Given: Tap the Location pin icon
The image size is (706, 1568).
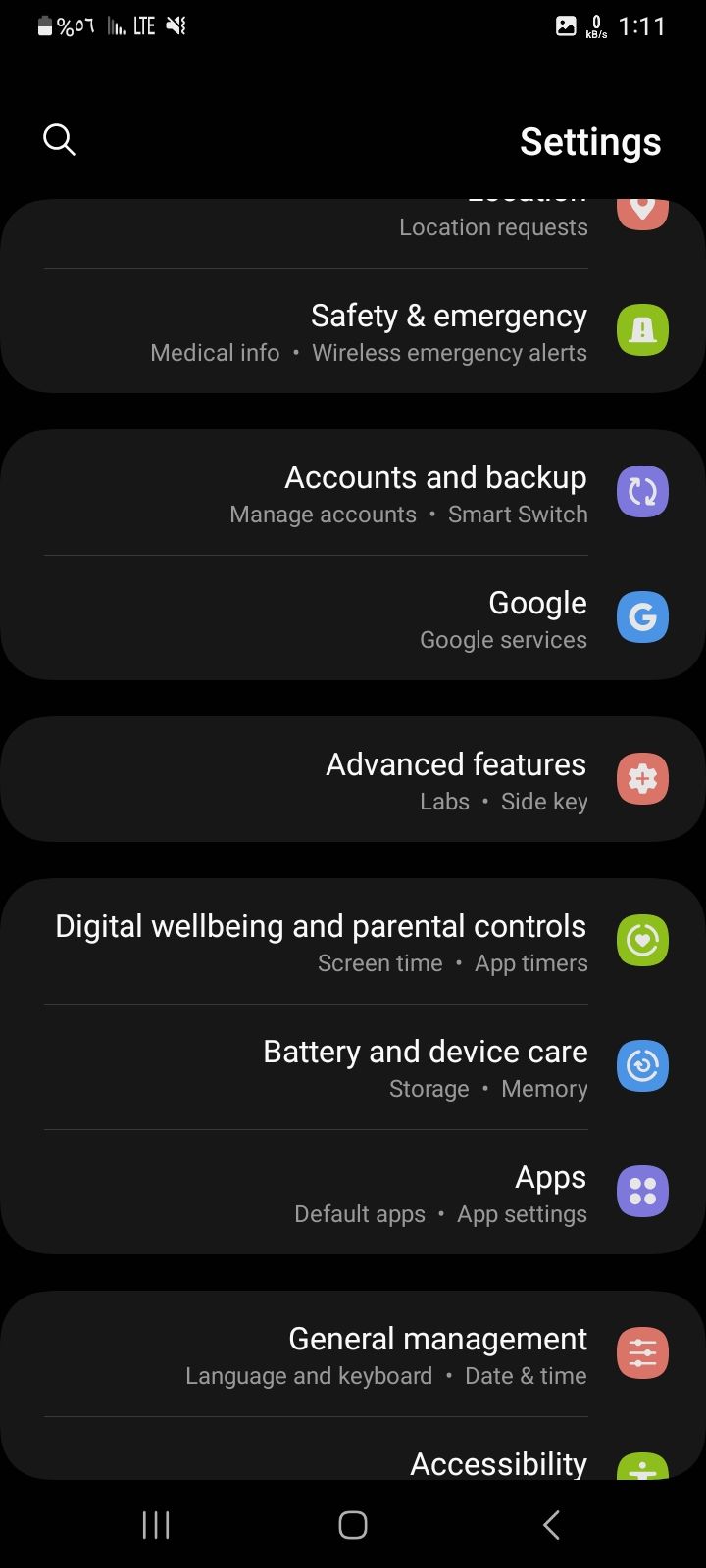Looking at the screenshot, I should coord(642,209).
